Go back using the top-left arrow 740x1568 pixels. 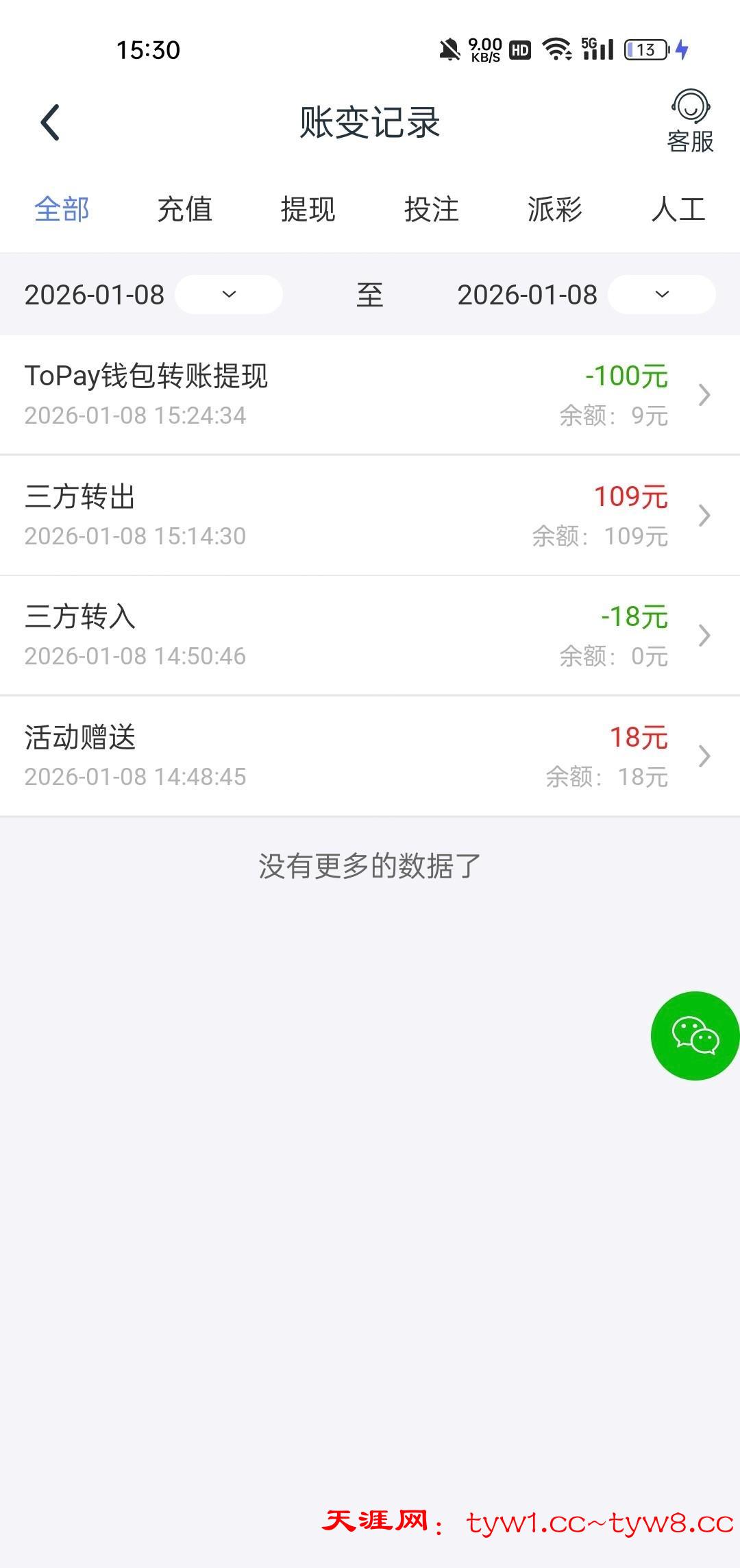pos(50,123)
